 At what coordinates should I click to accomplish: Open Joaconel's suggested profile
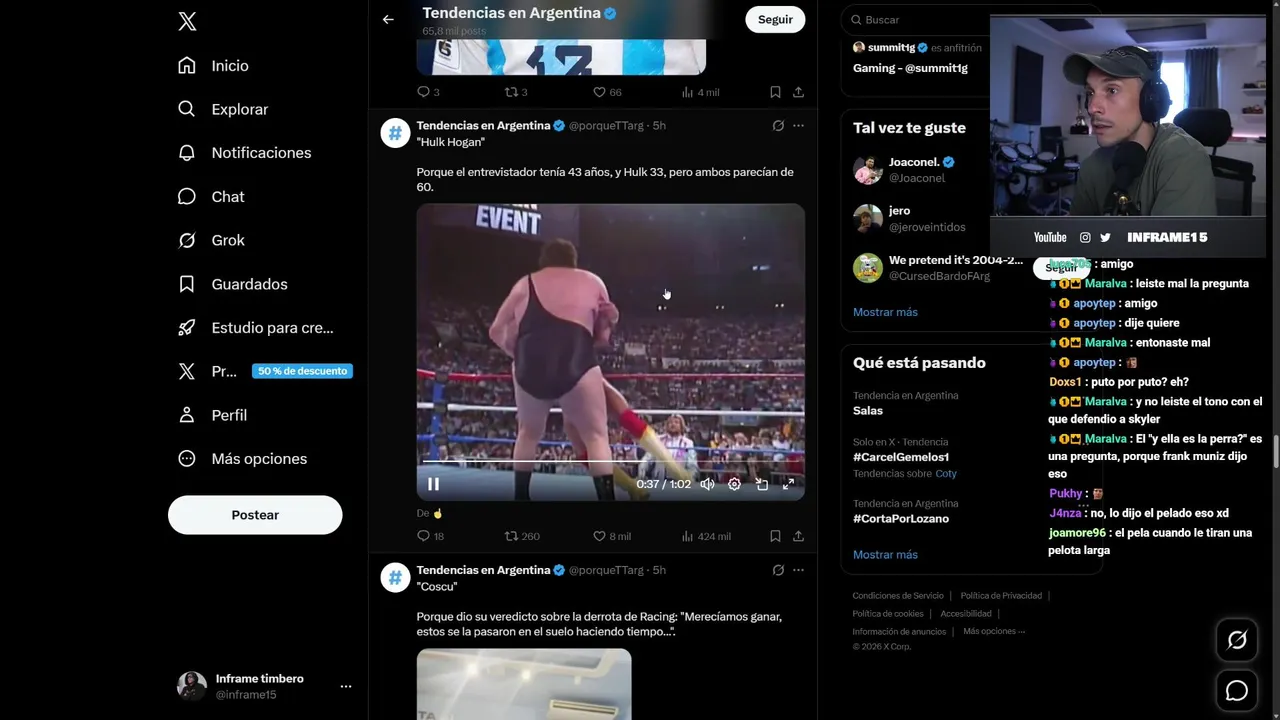915,169
